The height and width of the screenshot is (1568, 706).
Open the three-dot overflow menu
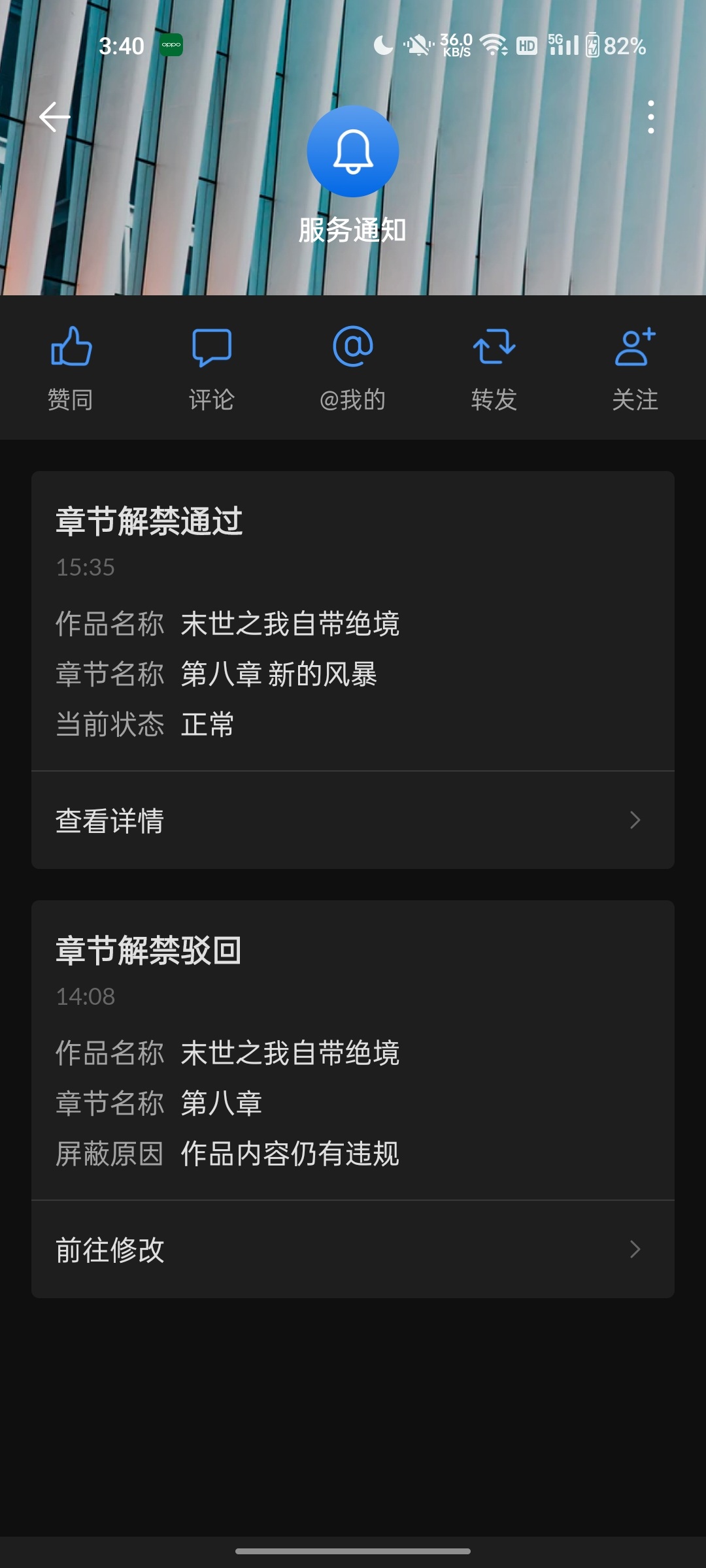[650, 118]
